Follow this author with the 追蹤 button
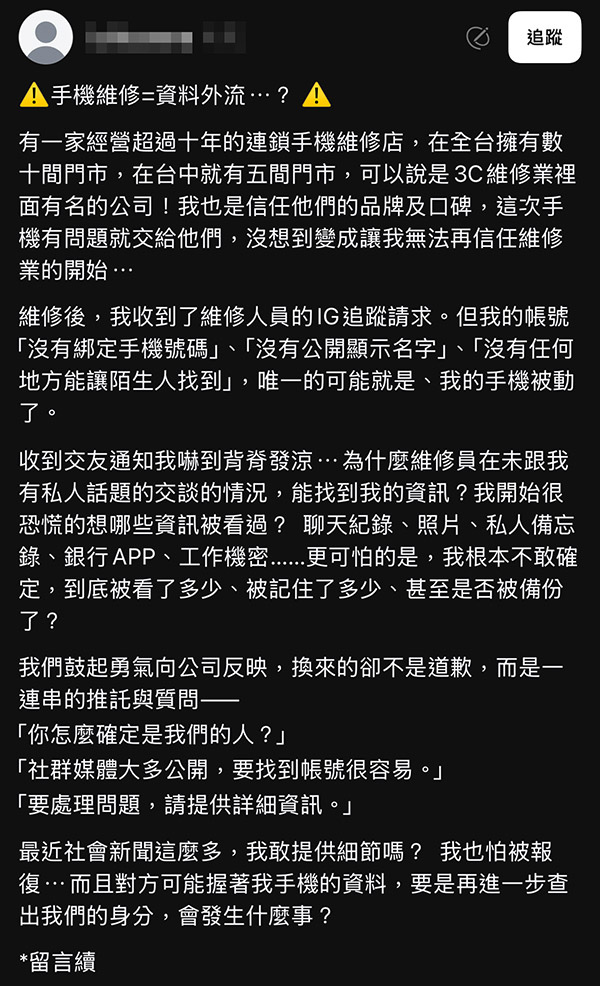 point(544,38)
